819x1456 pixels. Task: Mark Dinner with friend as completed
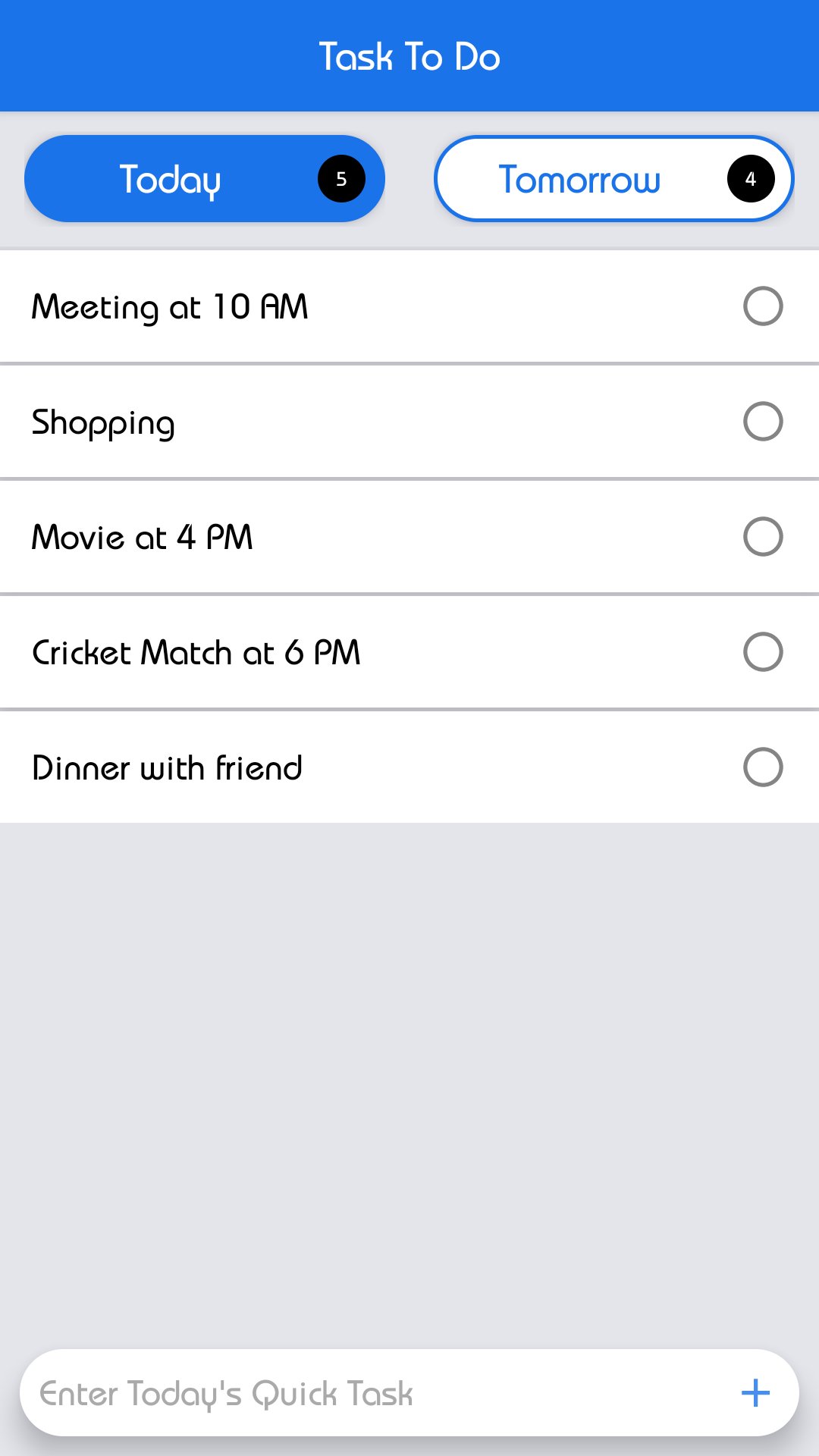tap(763, 767)
